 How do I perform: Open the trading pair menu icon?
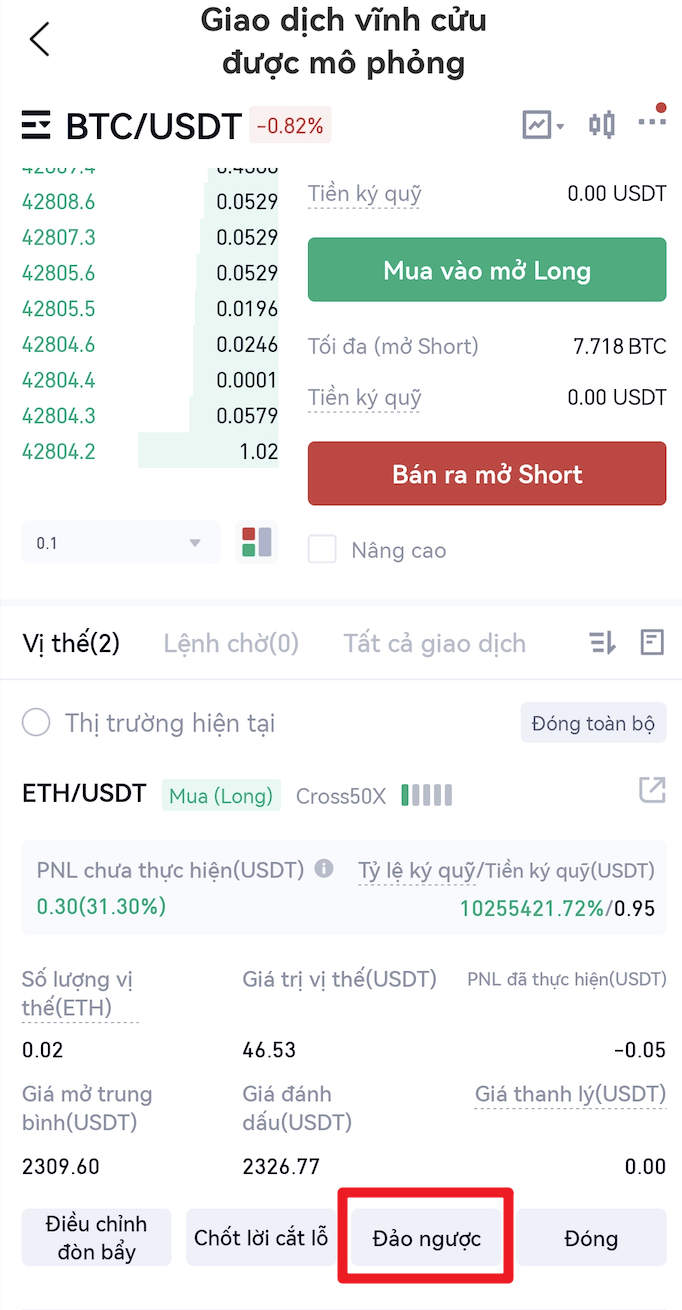tap(36, 126)
